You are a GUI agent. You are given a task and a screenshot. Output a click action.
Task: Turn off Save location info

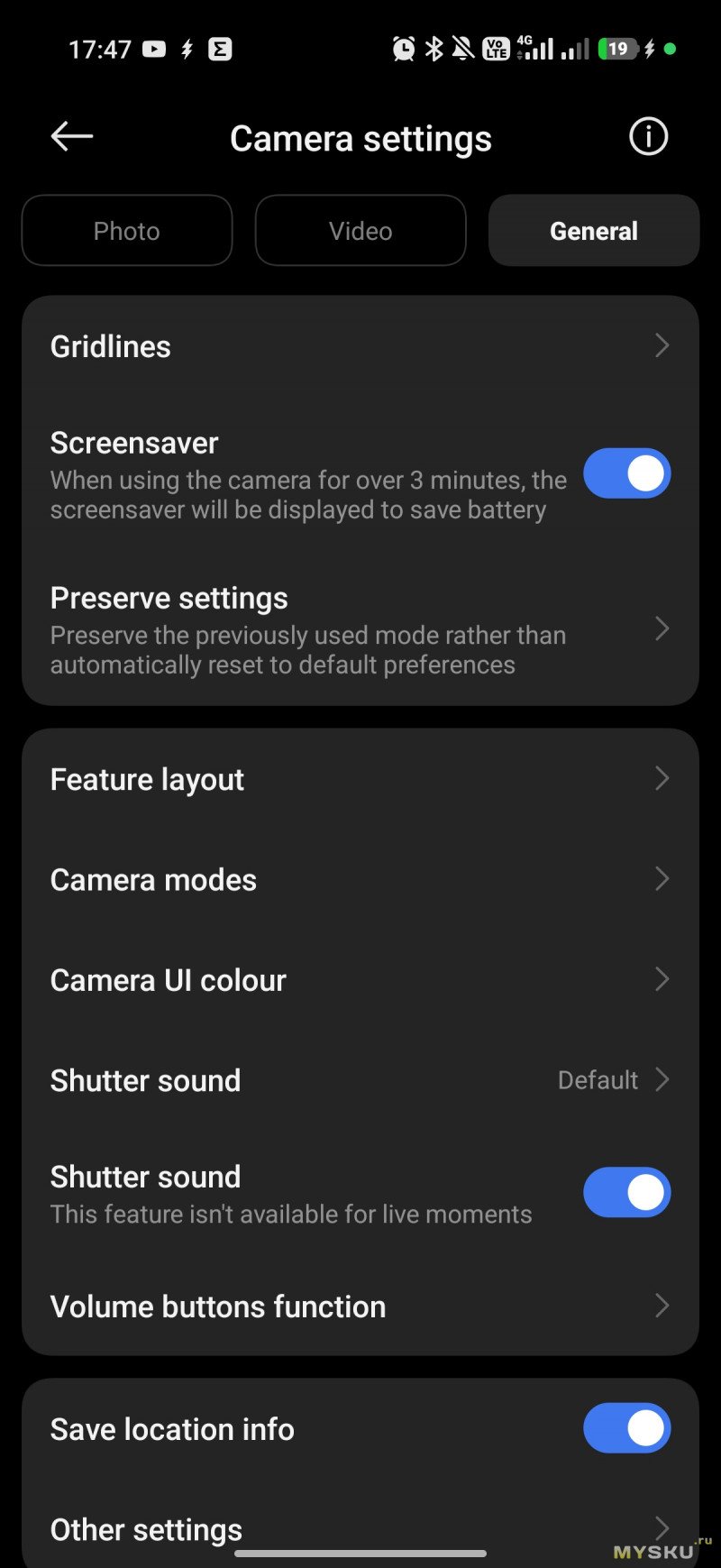tap(626, 1428)
